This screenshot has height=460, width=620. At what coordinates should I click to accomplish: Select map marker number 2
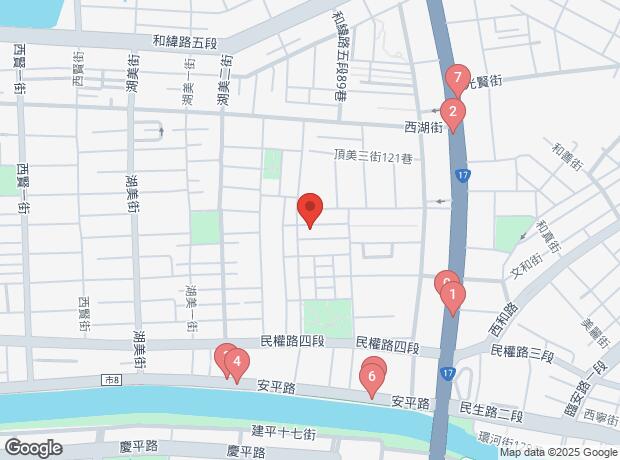tap(453, 112)
